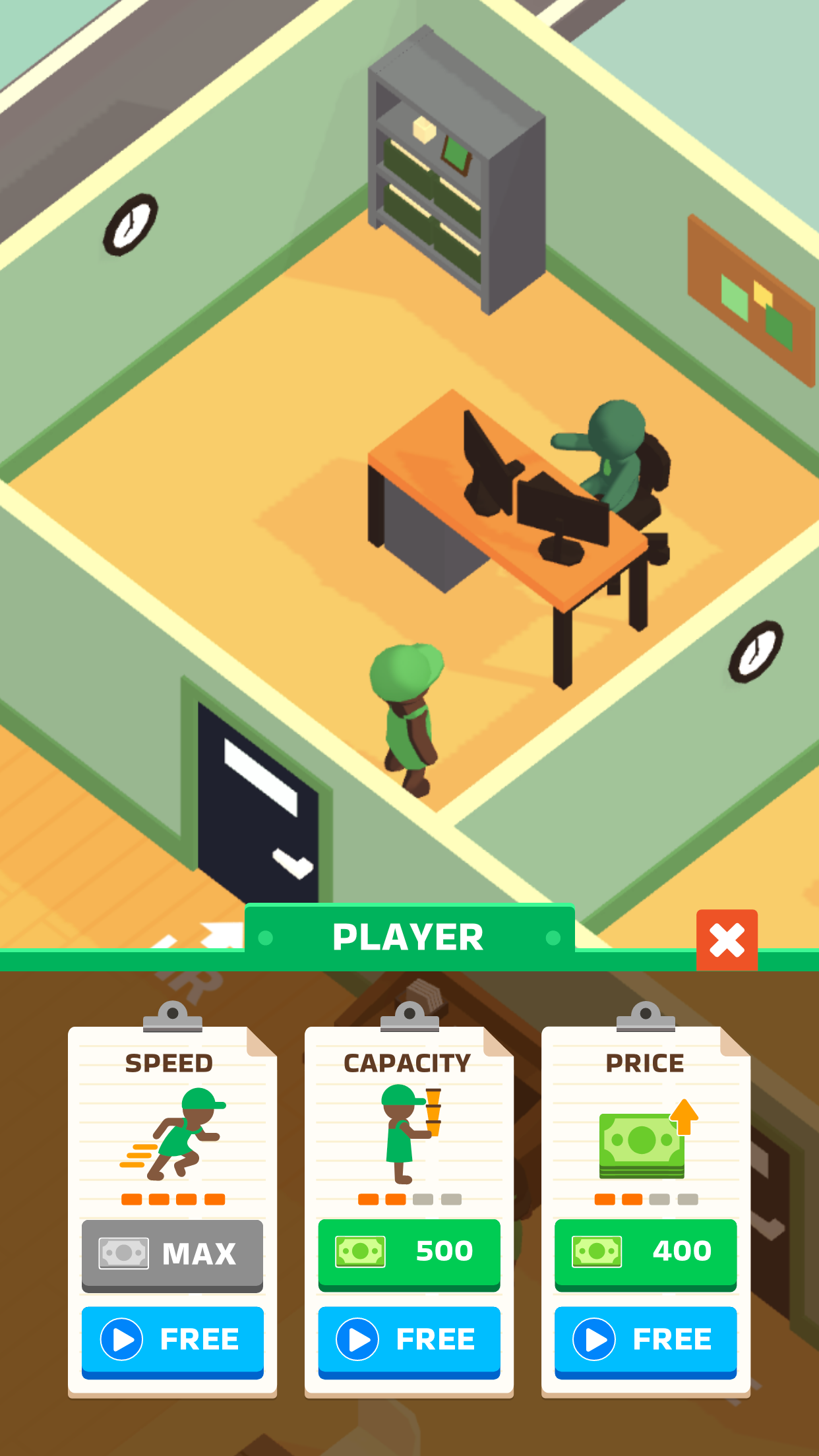Close the Player upgrade panel
The image size is (819, 1456).
click(x=727, y=940)
